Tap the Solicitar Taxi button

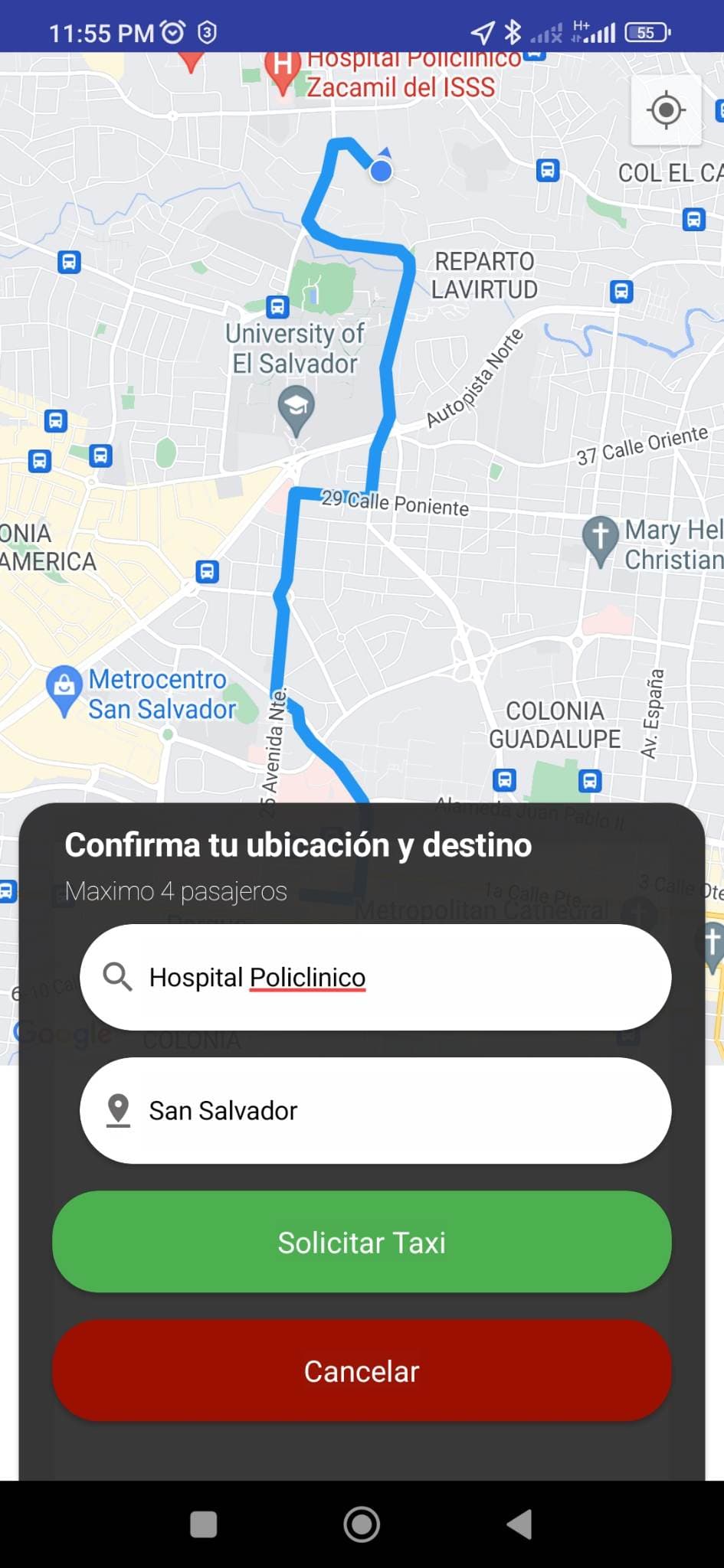coord(362,1242)
